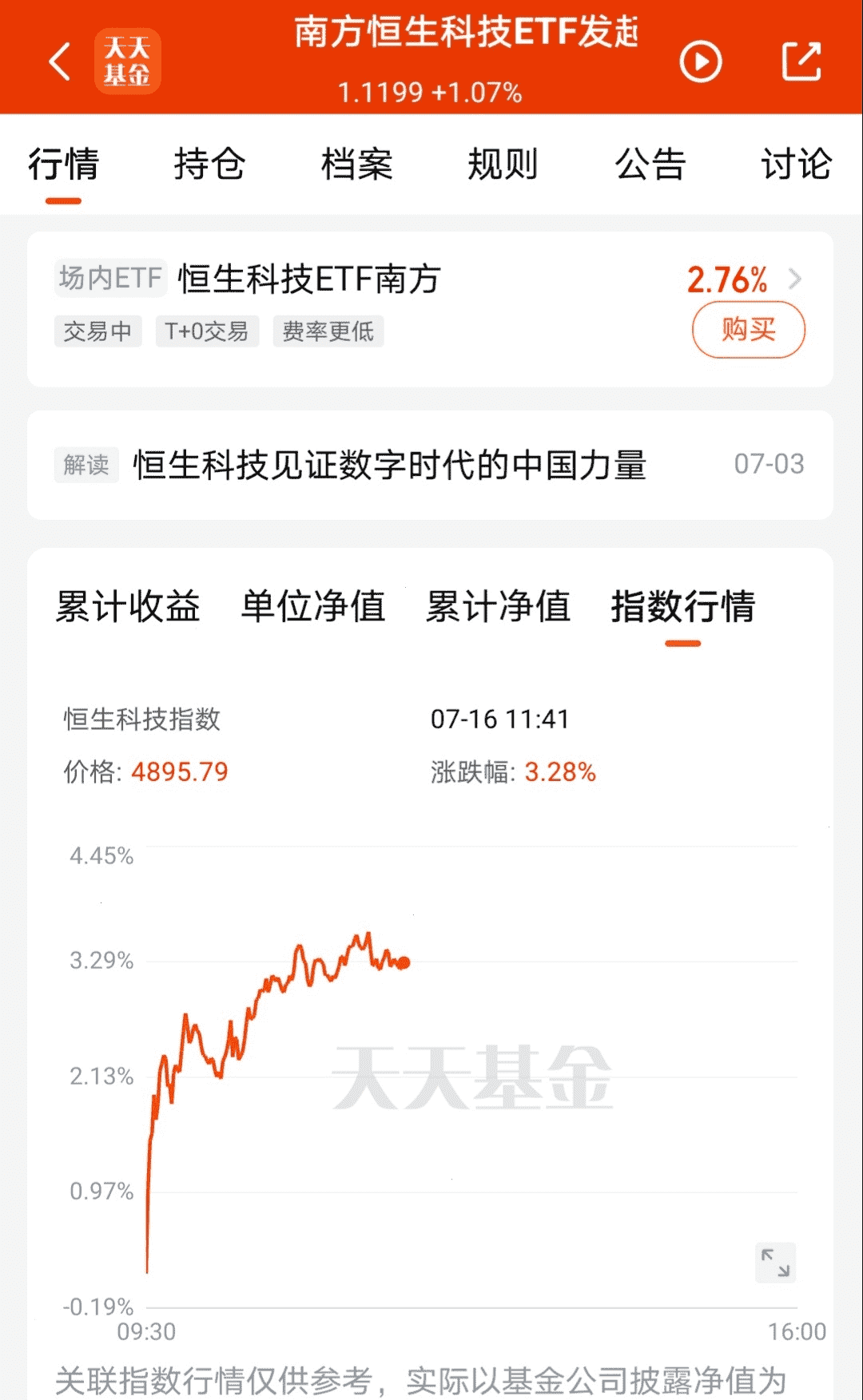Share this fund page
The width and height of the screenshot is (863, 1400).
(801, 61)
